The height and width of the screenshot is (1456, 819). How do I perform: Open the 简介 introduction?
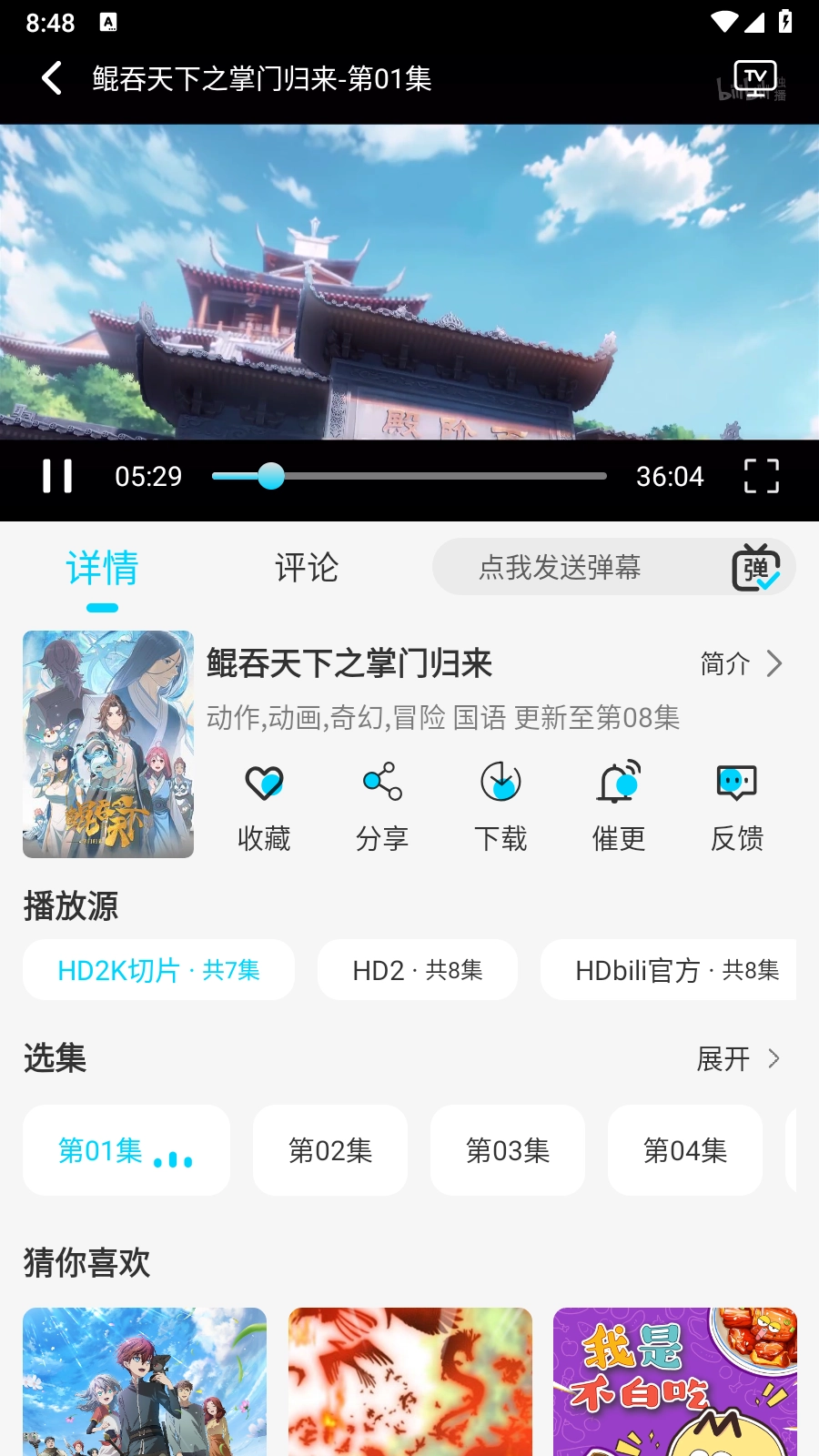(x=741, y=664)
